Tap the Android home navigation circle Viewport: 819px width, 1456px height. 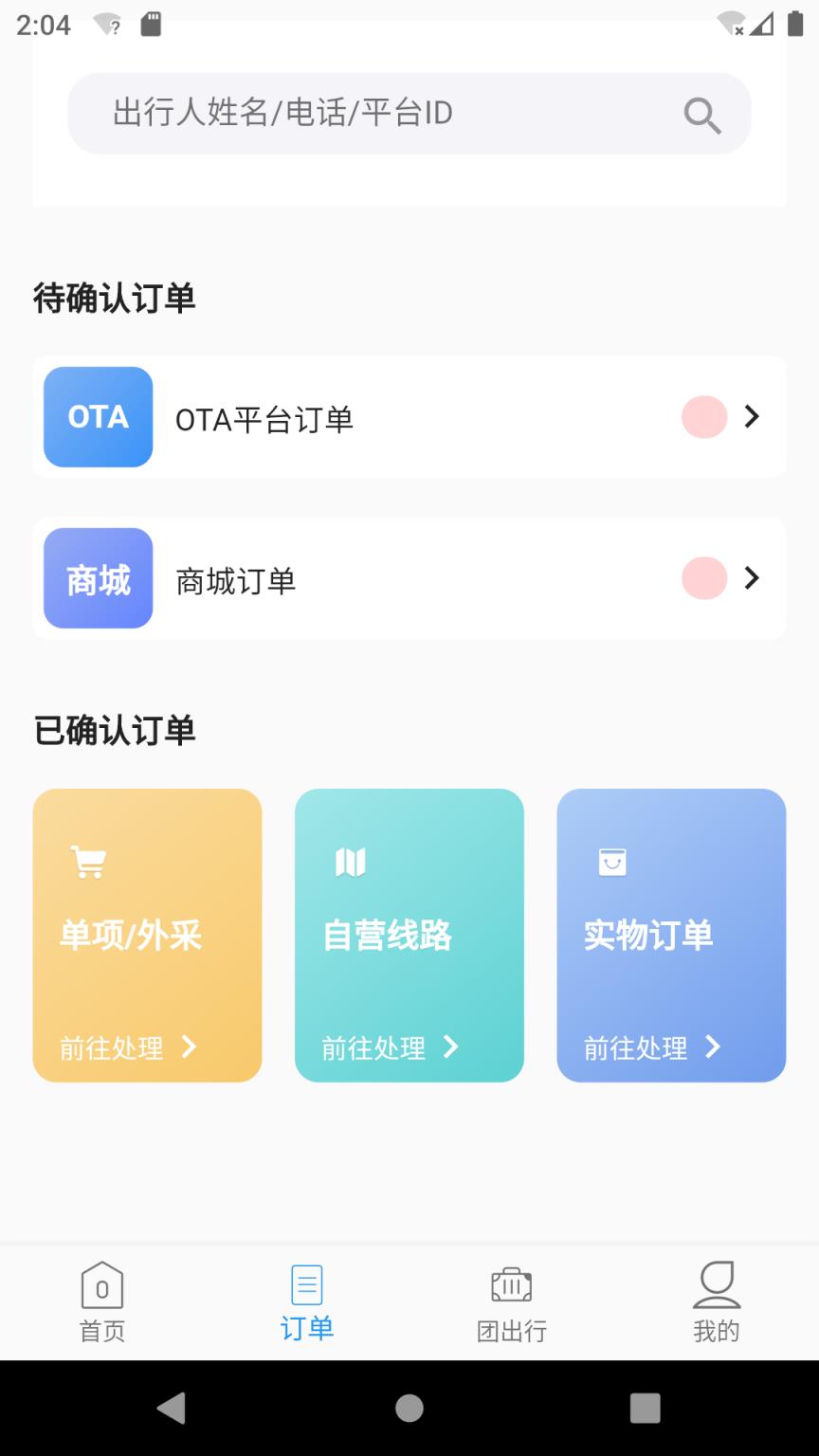(409, 1409)
